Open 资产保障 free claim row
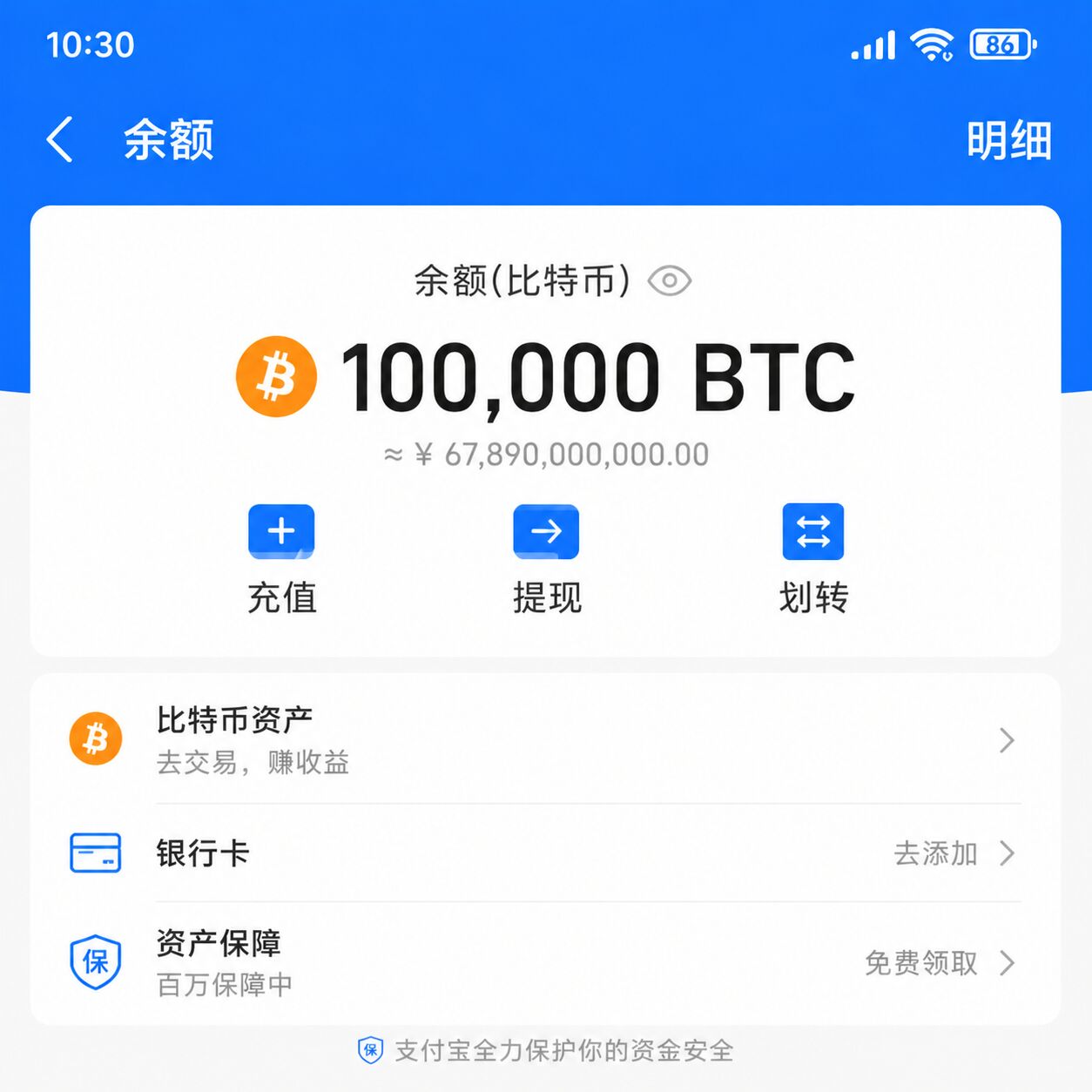 coord(545,963)
